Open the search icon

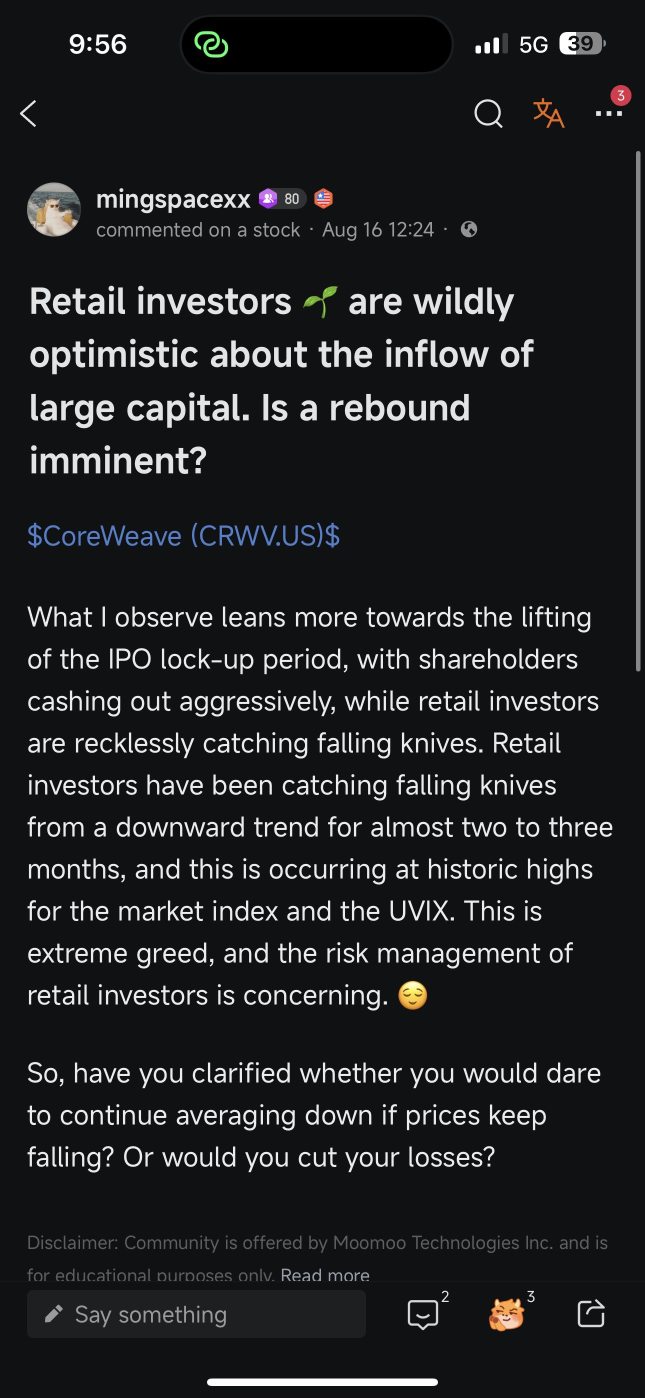[x=488, y=114]
